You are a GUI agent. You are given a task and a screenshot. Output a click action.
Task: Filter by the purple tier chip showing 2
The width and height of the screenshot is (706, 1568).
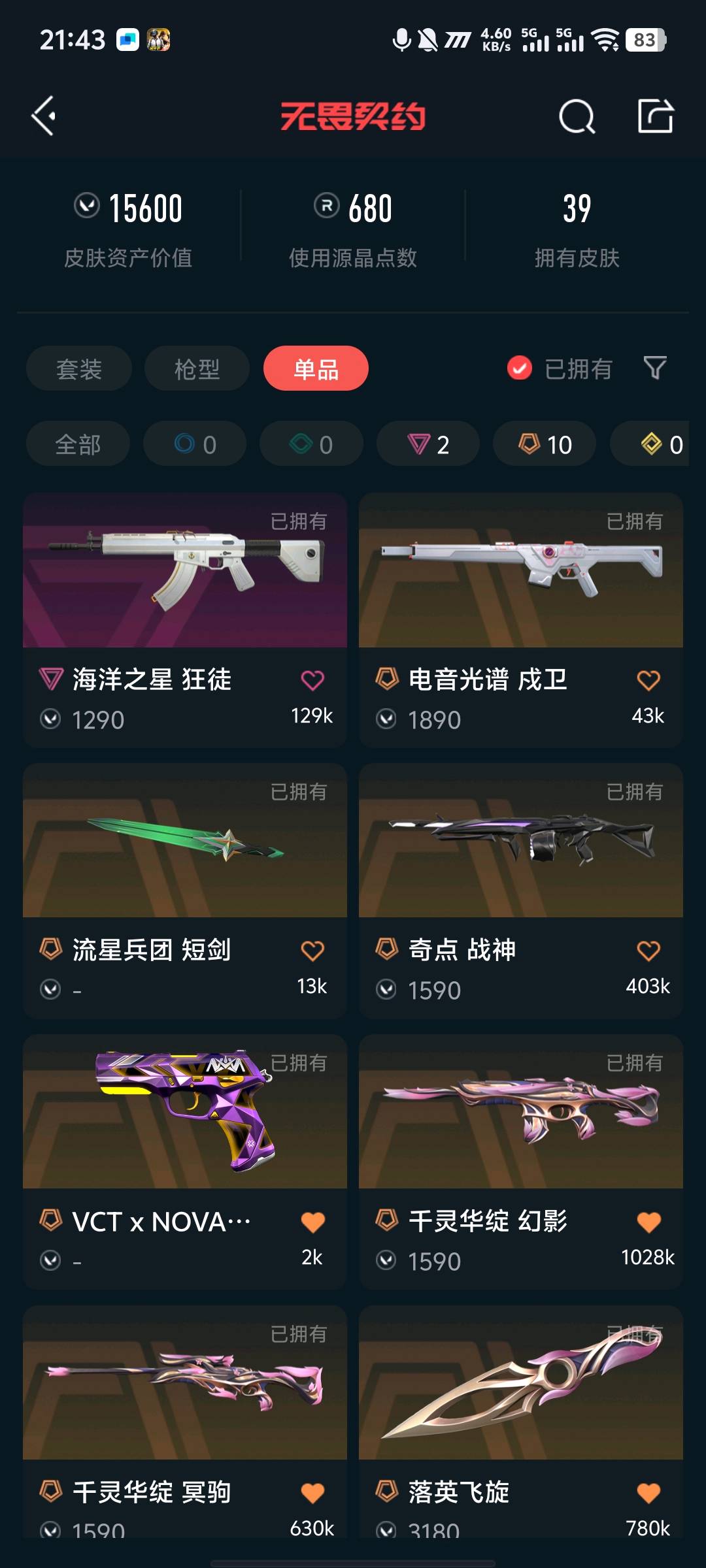[x=428, y=444]
